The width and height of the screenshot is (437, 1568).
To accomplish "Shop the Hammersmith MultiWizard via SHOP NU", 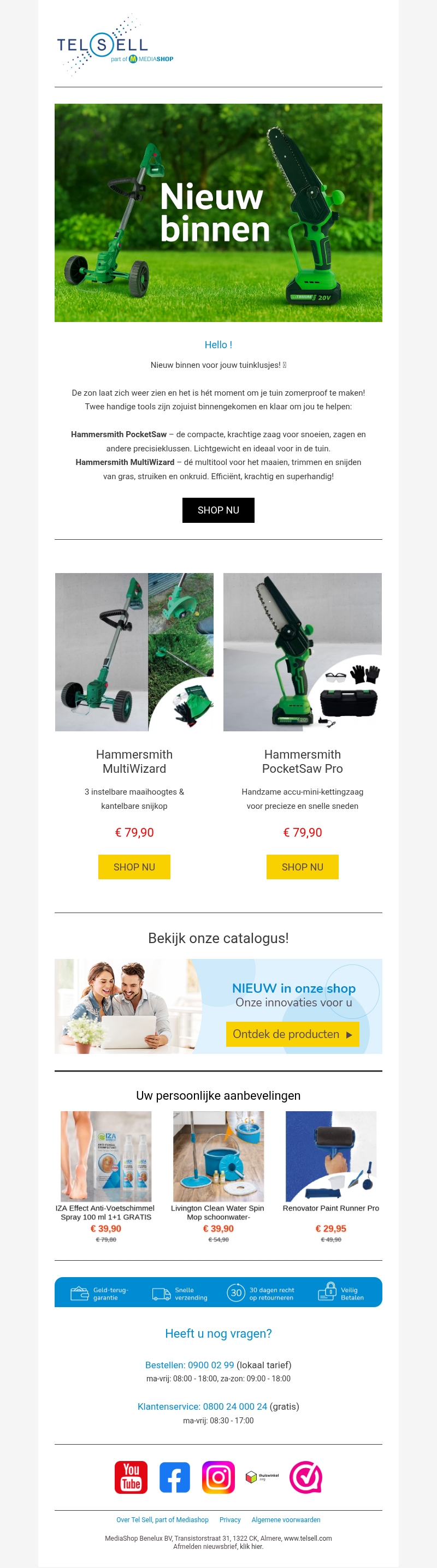I will (134, 867).
